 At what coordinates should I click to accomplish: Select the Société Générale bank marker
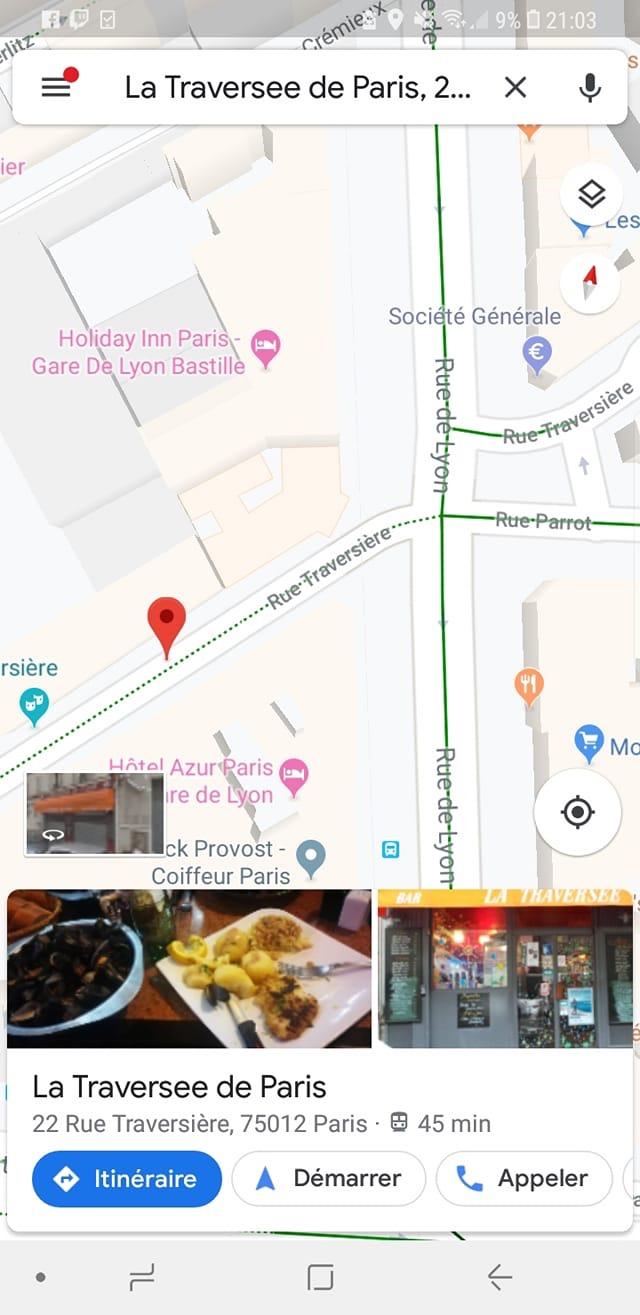tap(538, 355)
